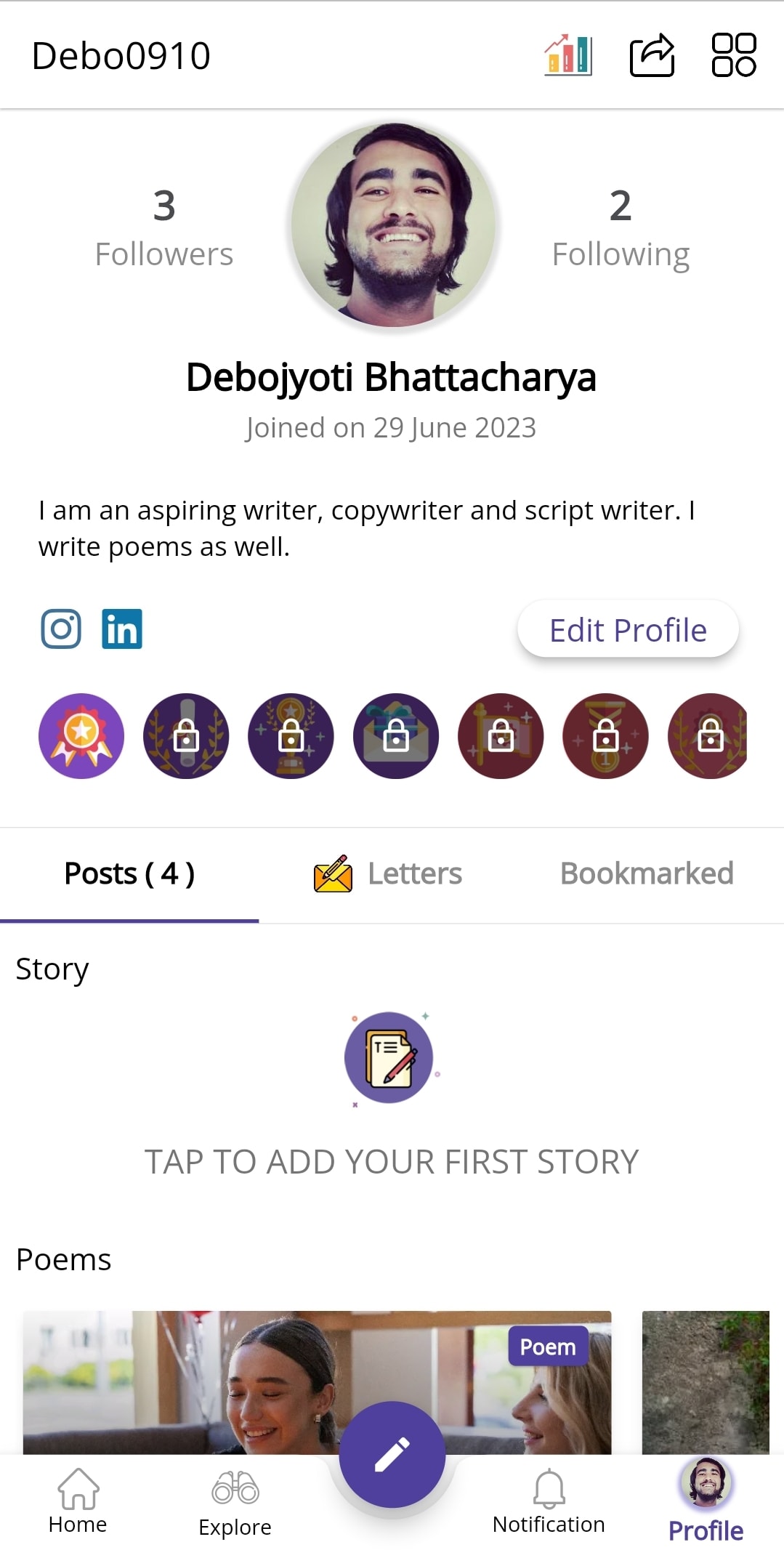Screen dimensions: 784x1550
Task: Open the grid menu icon
Action: click(734, 55)
